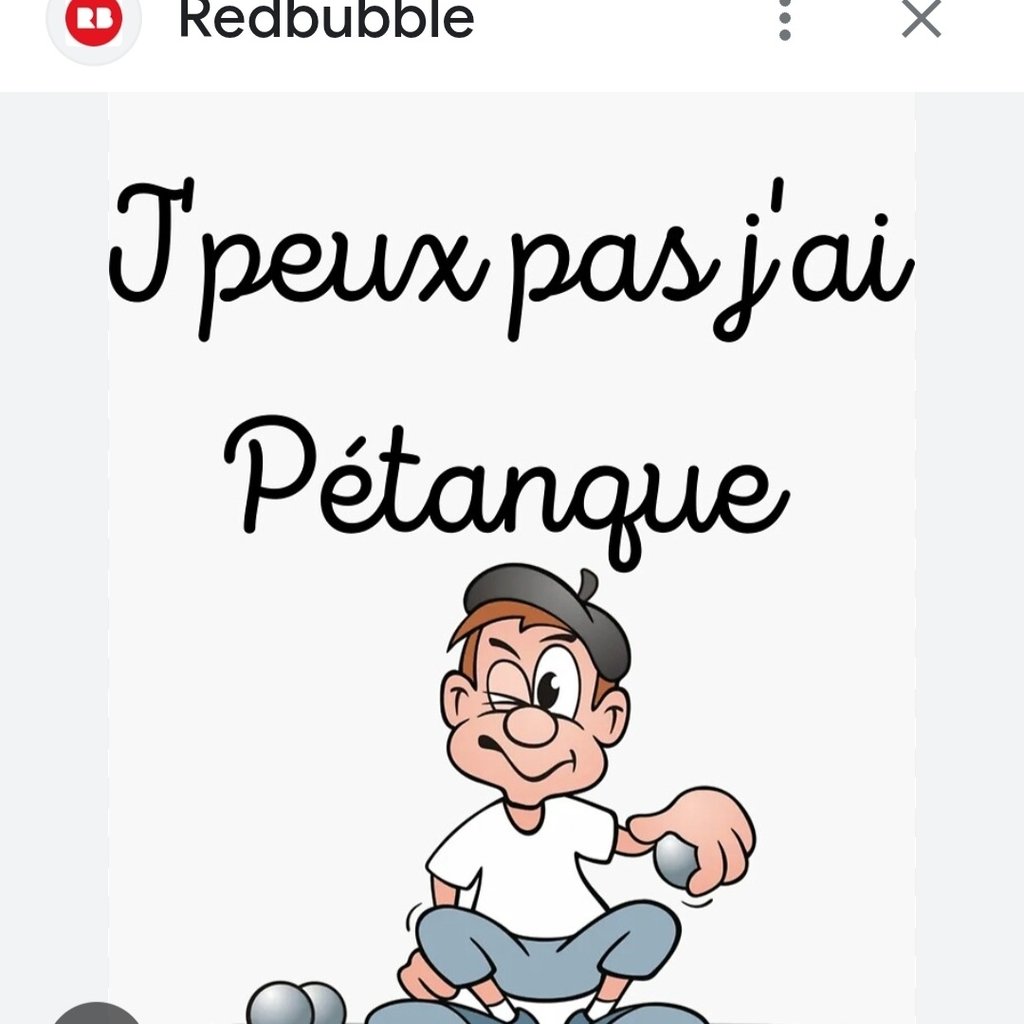Open the Pétanque cartoon image
This screenshot has height=1024, width=1024.
(512, 560)
